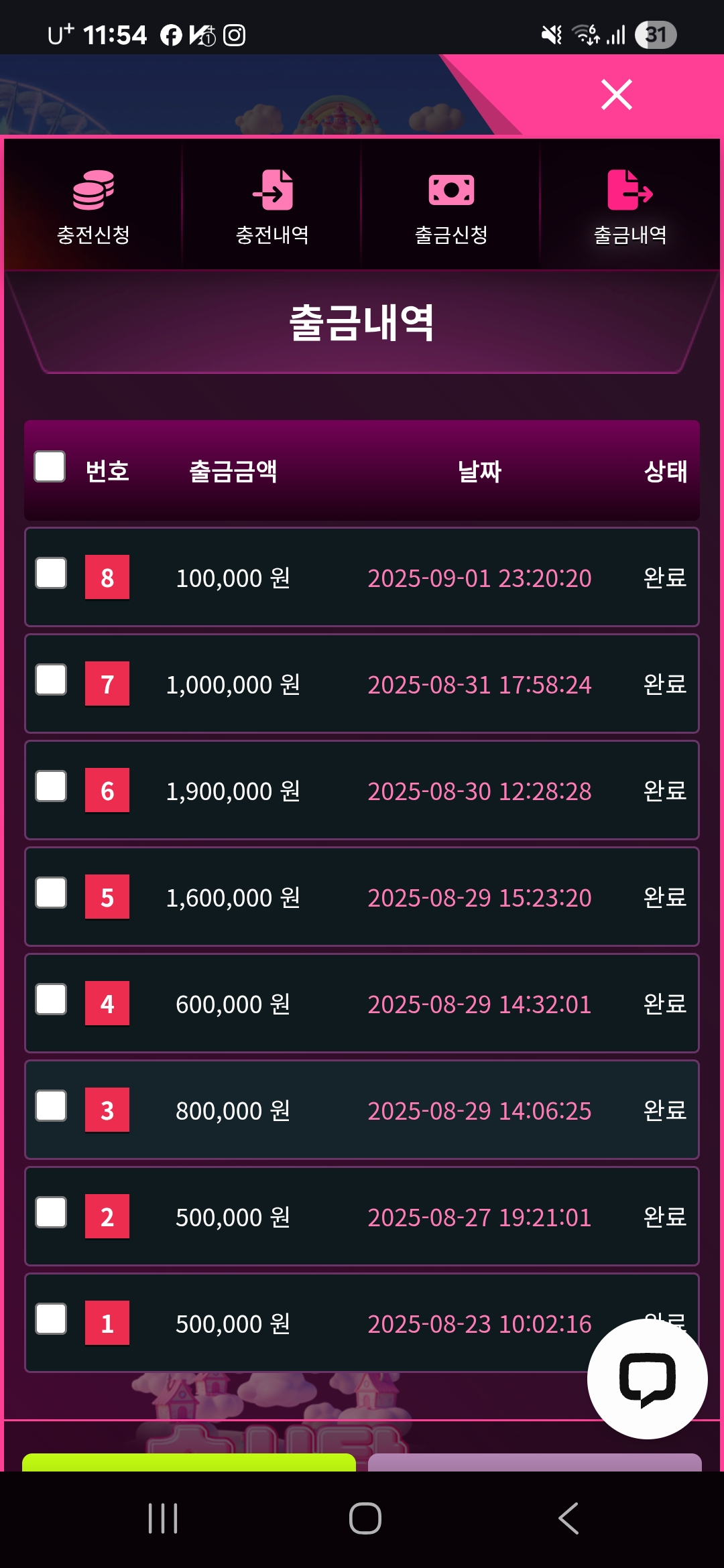Open the live chat support bubble
The image size is (724, 1568).
pyautogui.click(x=647, y=1378)
